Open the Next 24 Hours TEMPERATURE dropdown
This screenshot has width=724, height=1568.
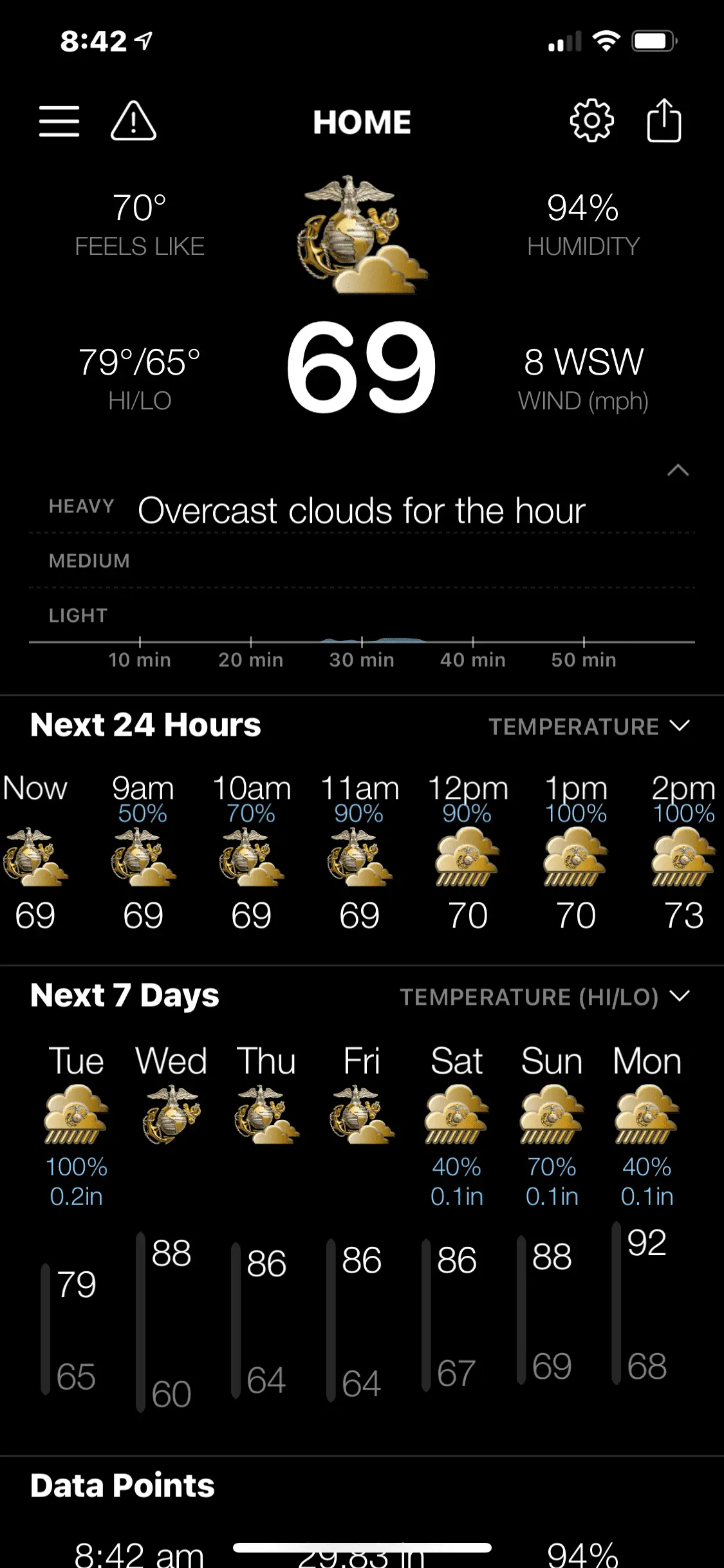click(x=589, y=727)
